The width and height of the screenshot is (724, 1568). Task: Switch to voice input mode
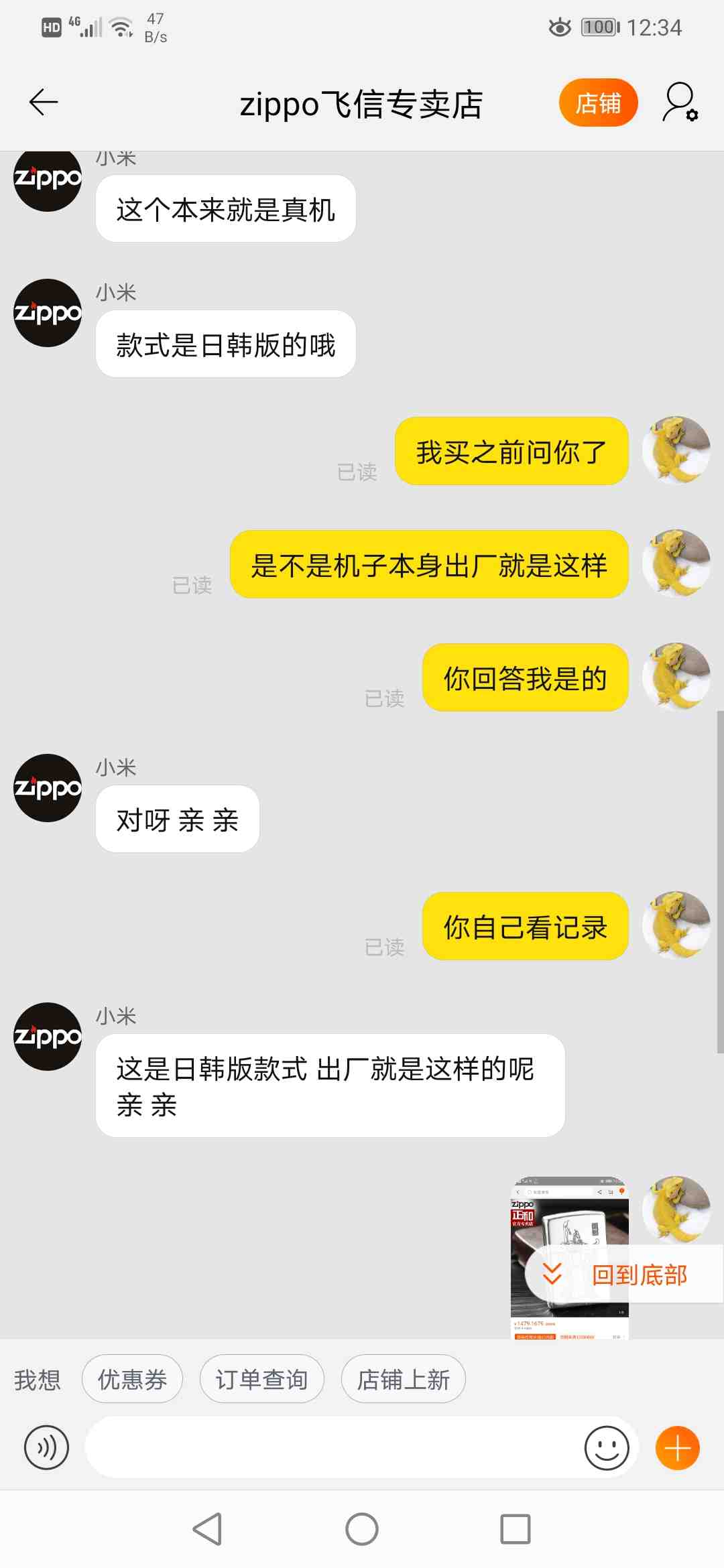coord(46,1447)
